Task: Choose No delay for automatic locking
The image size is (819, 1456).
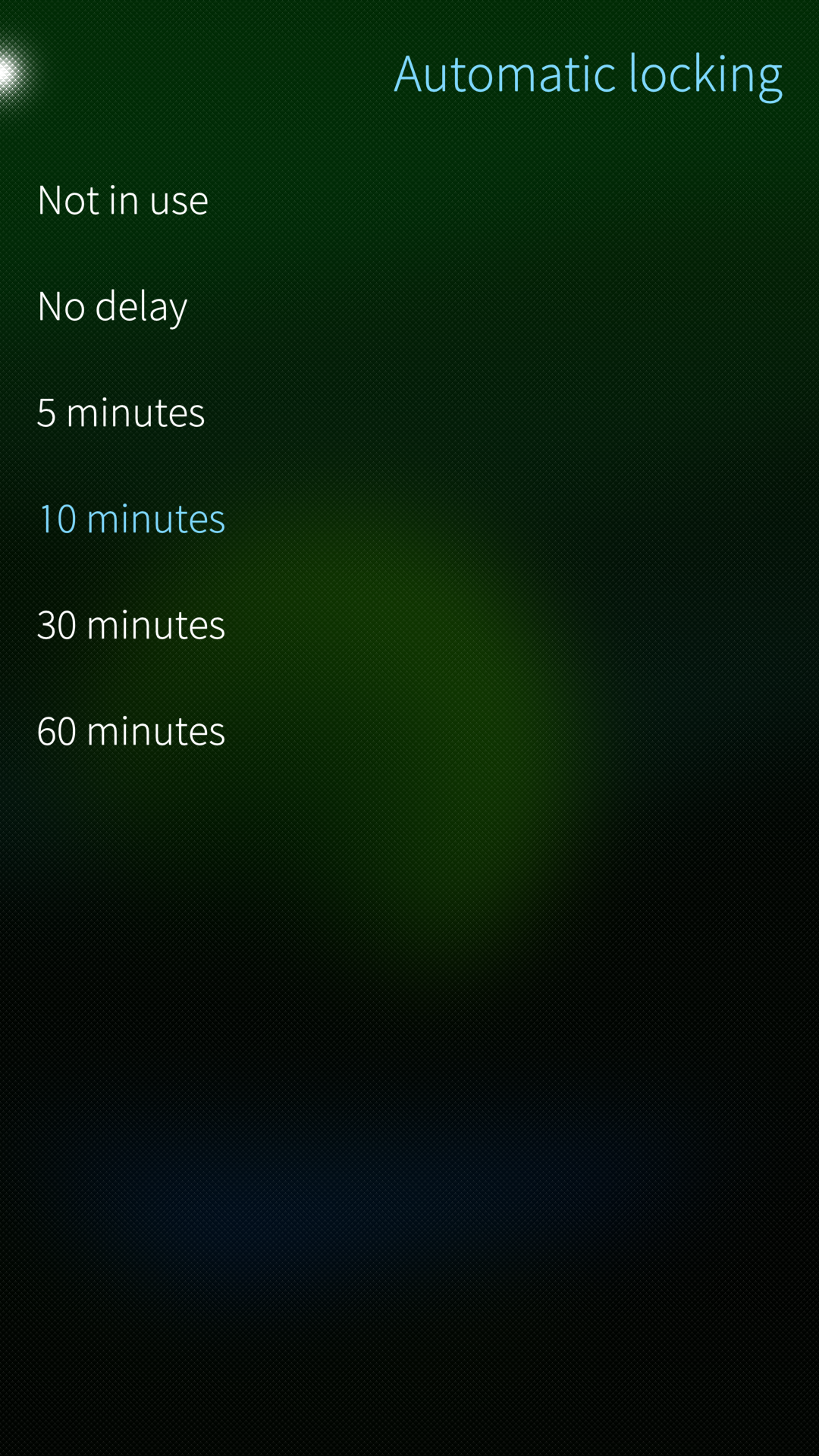Action: point(112,307)
